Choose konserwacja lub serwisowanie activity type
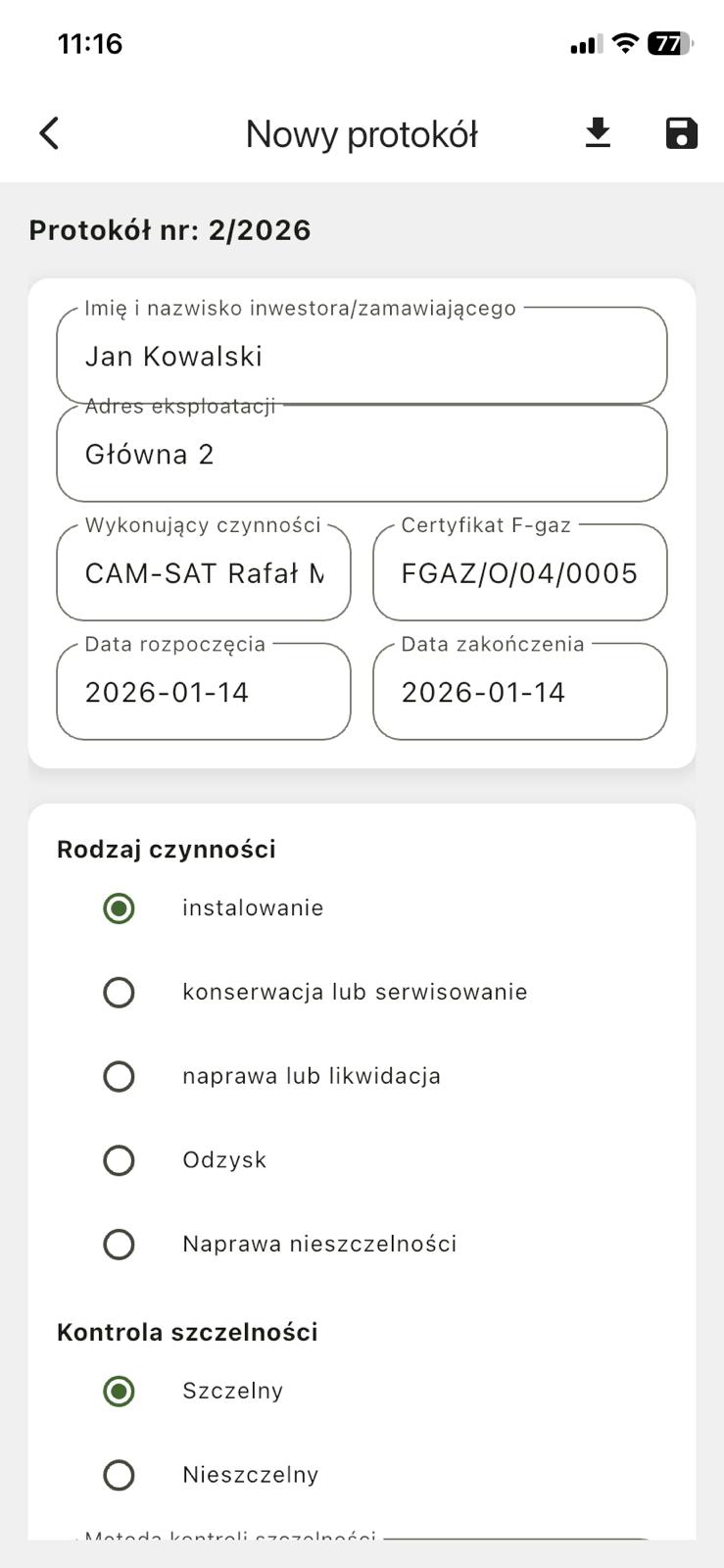 pyautogui.click(x=119, y=992)
